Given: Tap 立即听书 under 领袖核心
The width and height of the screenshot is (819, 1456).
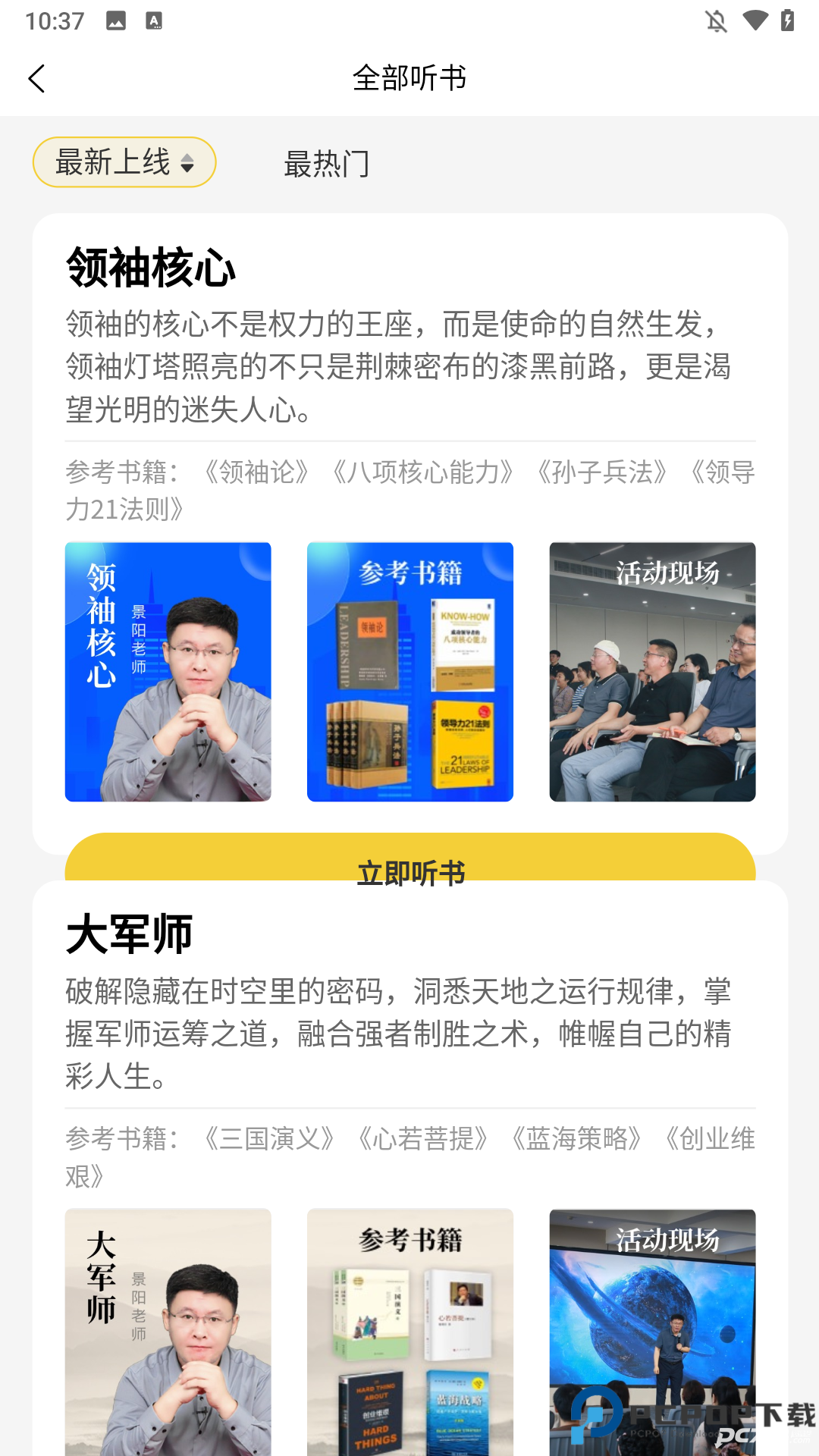Looking at the screenshot, I should (409, 872).
